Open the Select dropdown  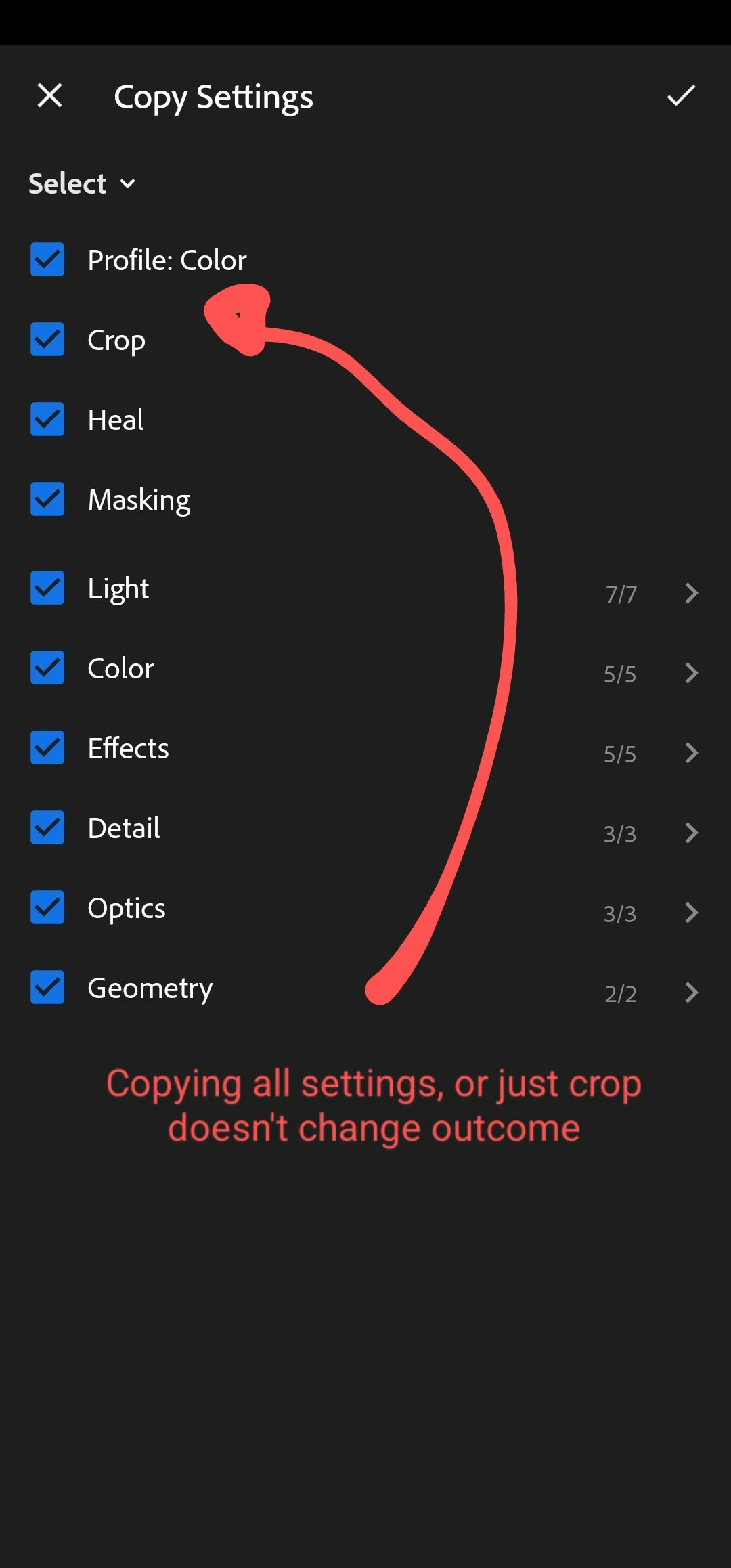82,183
